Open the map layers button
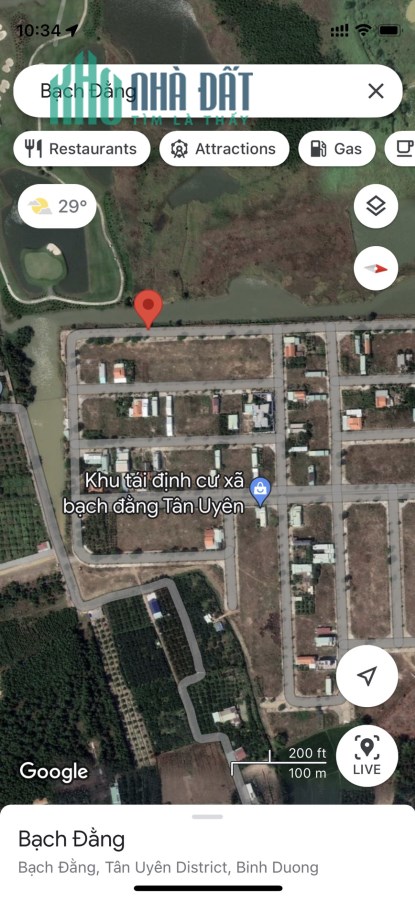This screenshot has width=415, height=900. click(376, 206)
